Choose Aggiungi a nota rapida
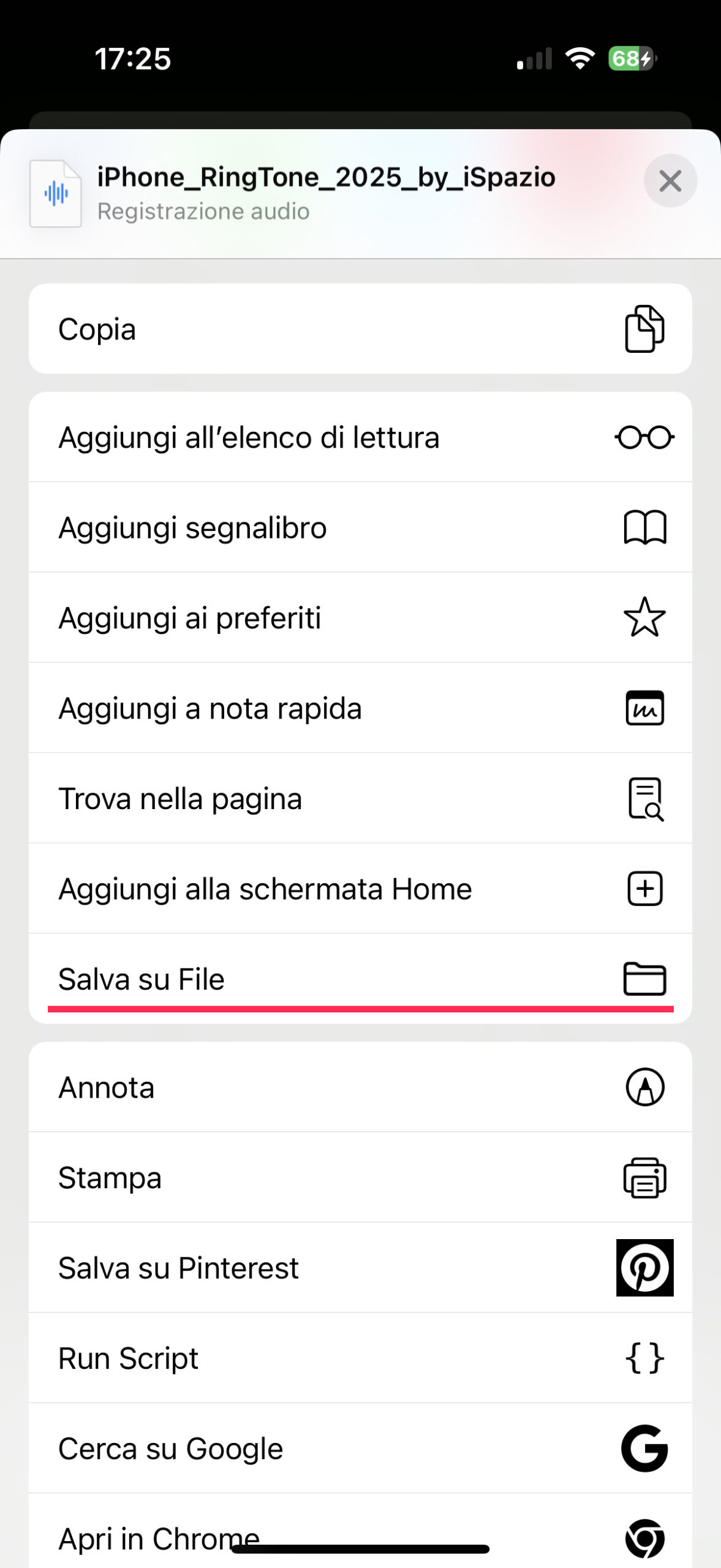Image resolution: width=721 pixels, height=1568 pixels. click(x=360, y=708)
